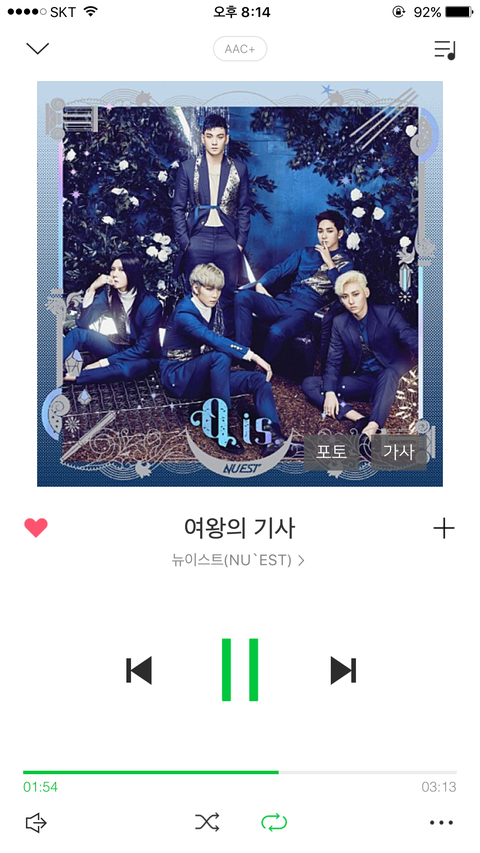Image resolution: width=480 pixels, height=853 pixels.
Task: Open the 포토 photo view
Action: click(331, 451)
